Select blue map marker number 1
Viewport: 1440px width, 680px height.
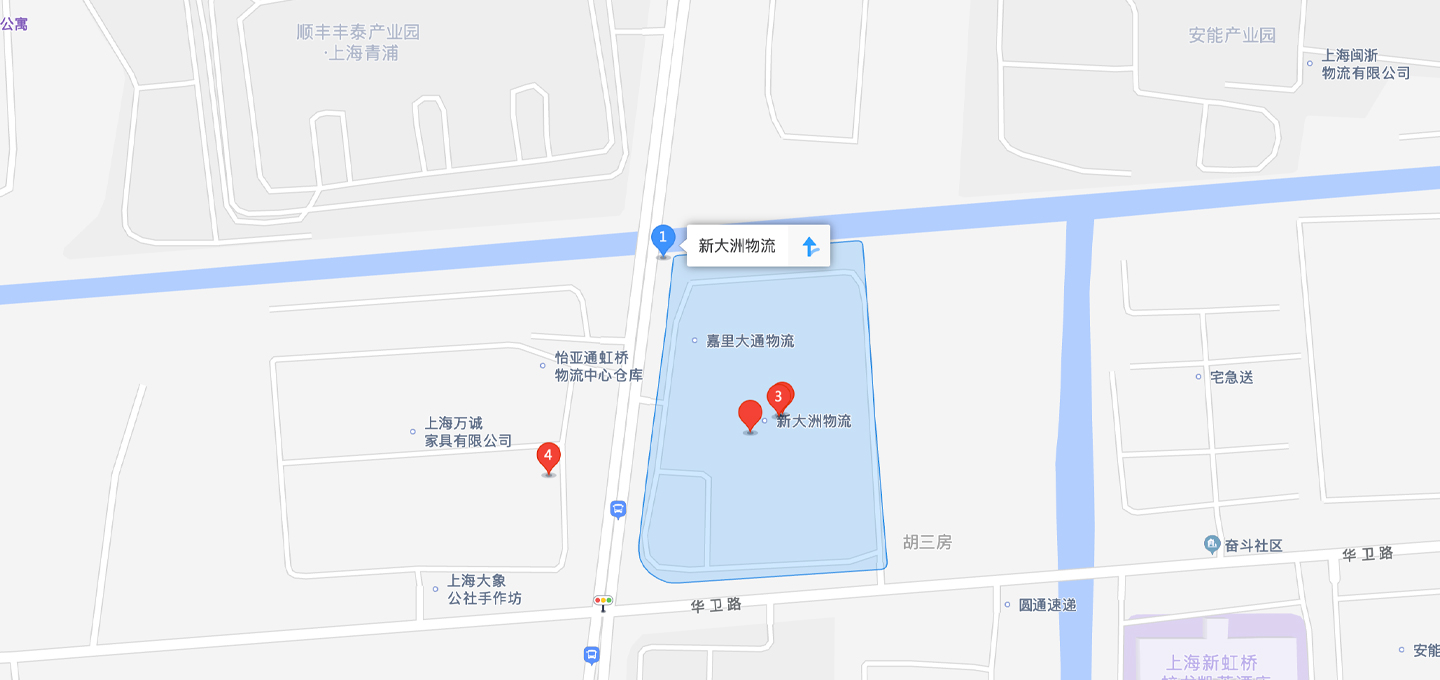click(x=662, y=239)
